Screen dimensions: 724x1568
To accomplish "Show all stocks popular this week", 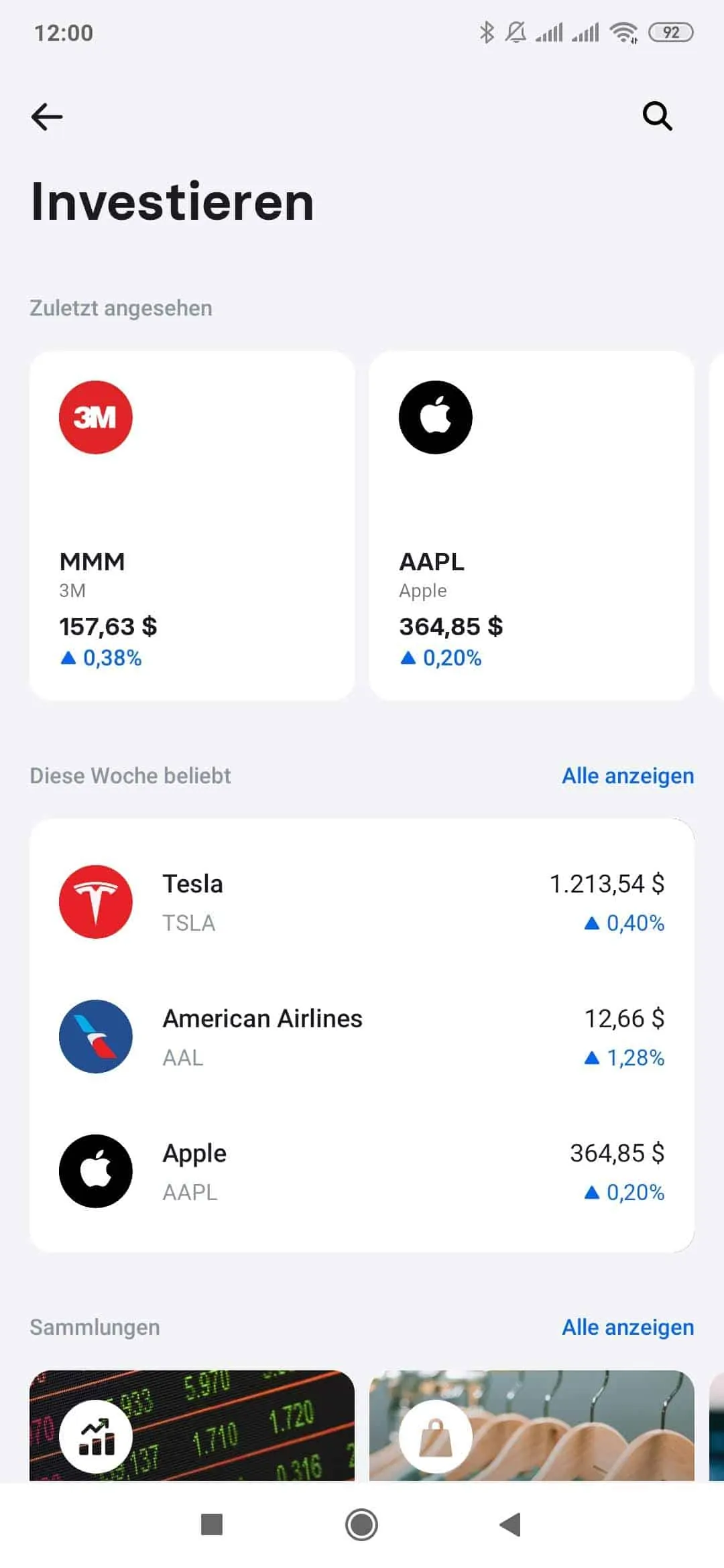I will [x=627, y=776].
